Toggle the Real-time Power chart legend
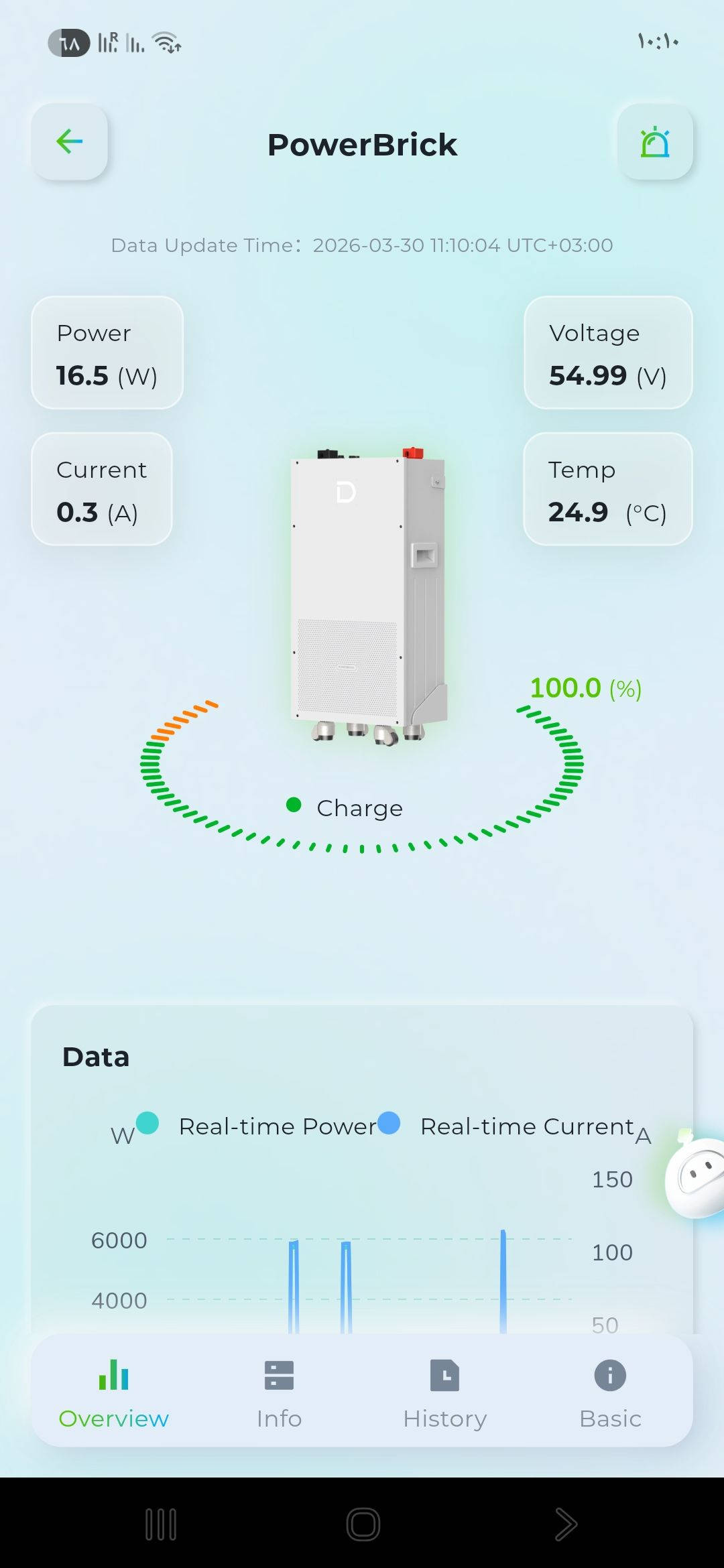 tap(261, 1126)
